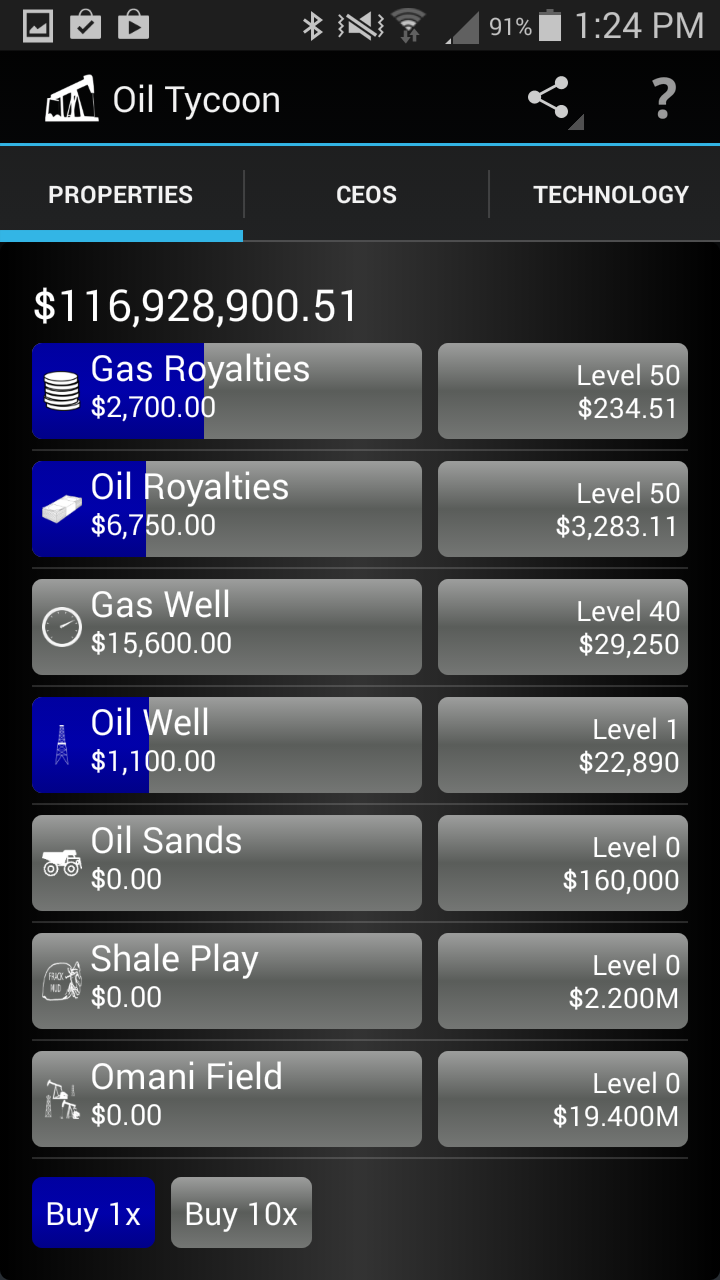720x1280 pixels.
Task: Run the Oil Well property
Action: (x=227, y=745)
